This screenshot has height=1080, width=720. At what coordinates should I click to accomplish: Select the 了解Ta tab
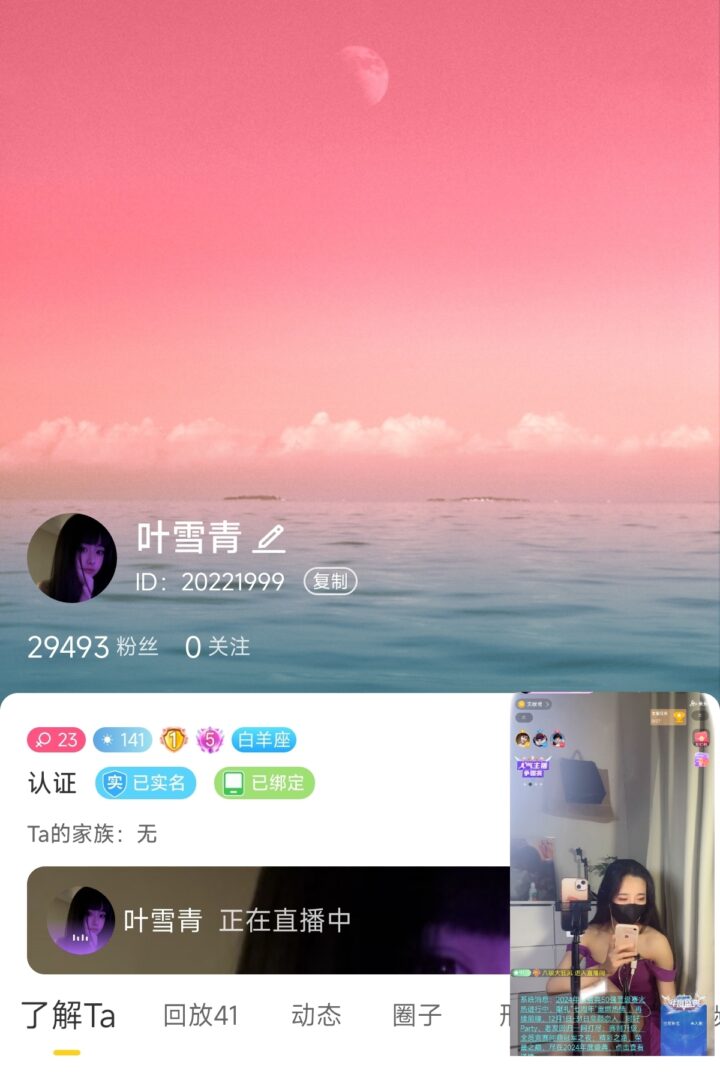coord(68,1016)
